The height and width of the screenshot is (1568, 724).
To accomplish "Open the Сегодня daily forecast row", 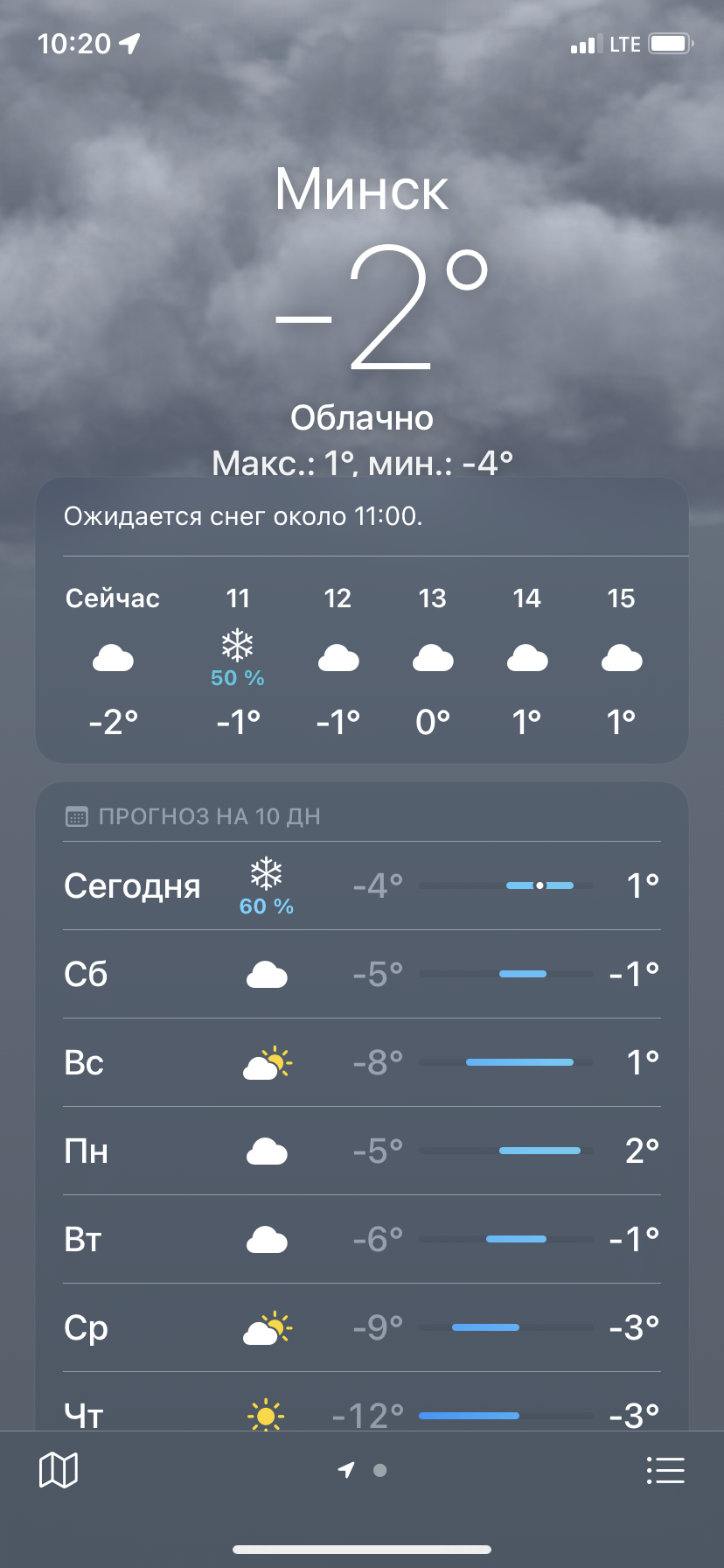I will pyautogui.click(x=361, y=885).
